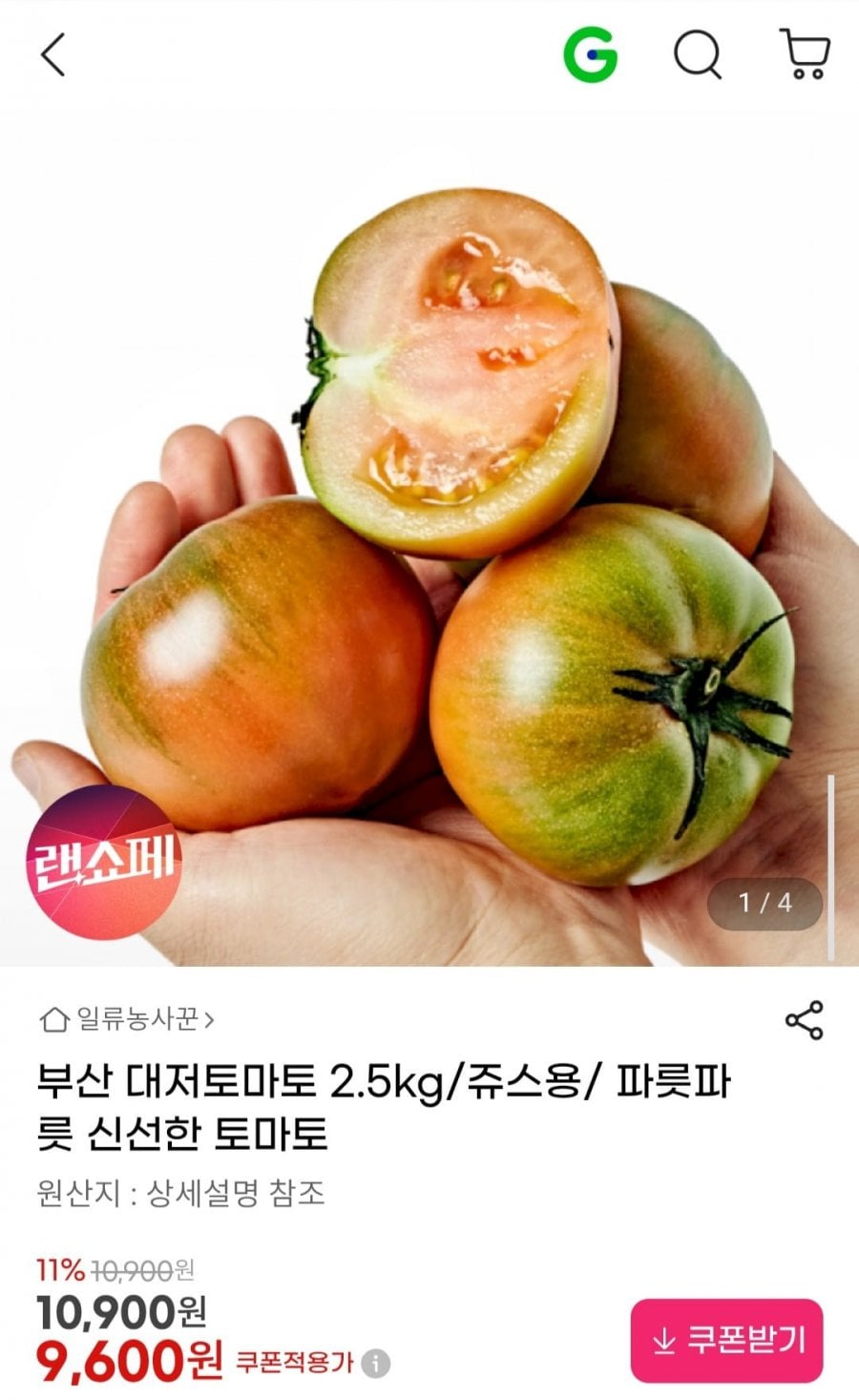Click the chevron after the seller name
The height and width of the screenshot is (1400, 859).
[x=214, y=1018]
